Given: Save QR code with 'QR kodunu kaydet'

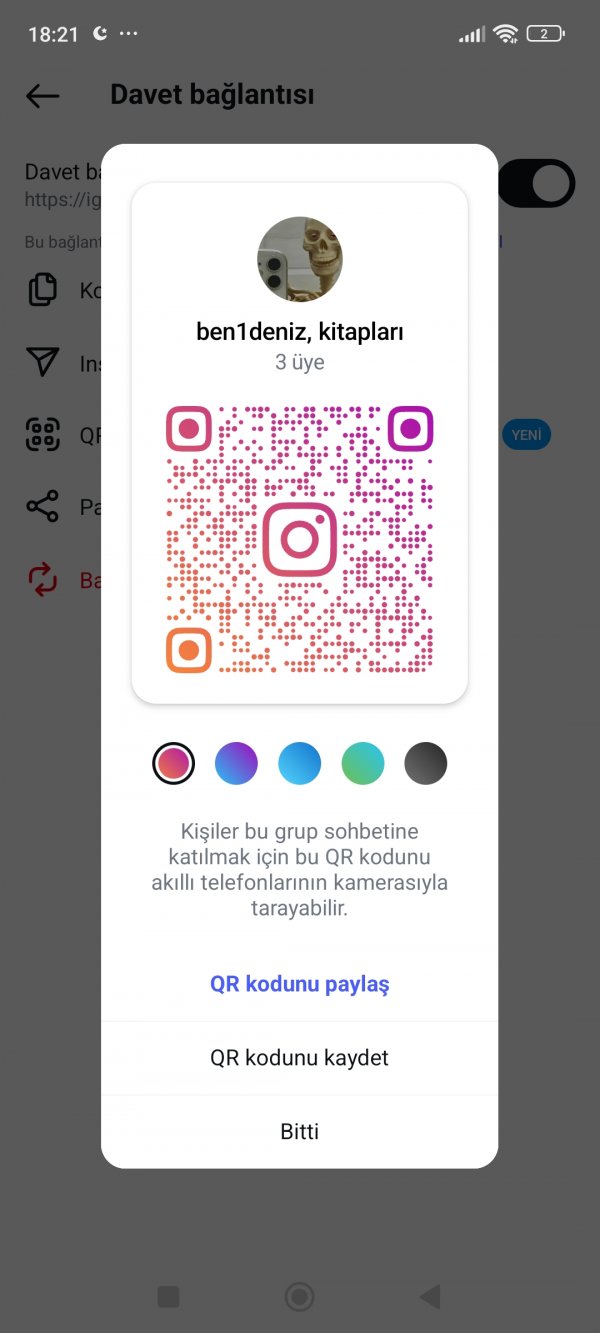Looking at the screenshot, I should pyautogui.click(x=299, y=1058).
